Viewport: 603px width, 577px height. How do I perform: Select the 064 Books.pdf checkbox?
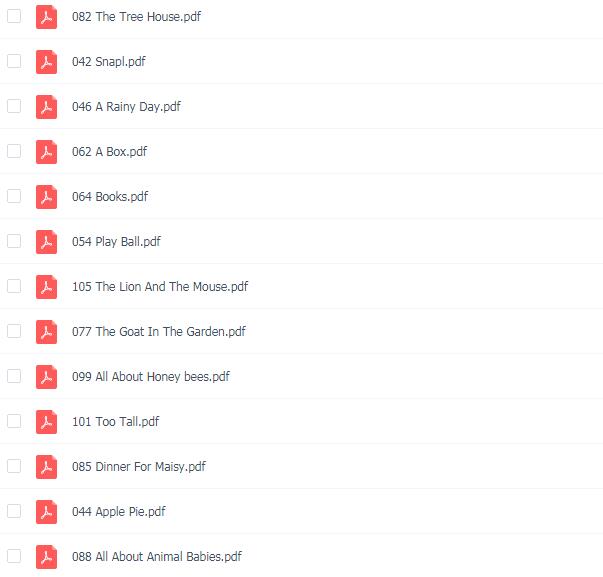click(14, 196)
